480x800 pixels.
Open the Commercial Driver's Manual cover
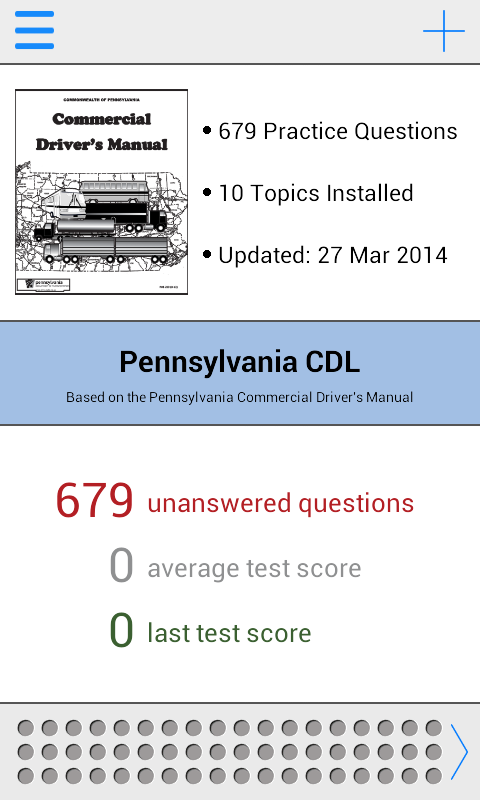[x=102, y=192]
